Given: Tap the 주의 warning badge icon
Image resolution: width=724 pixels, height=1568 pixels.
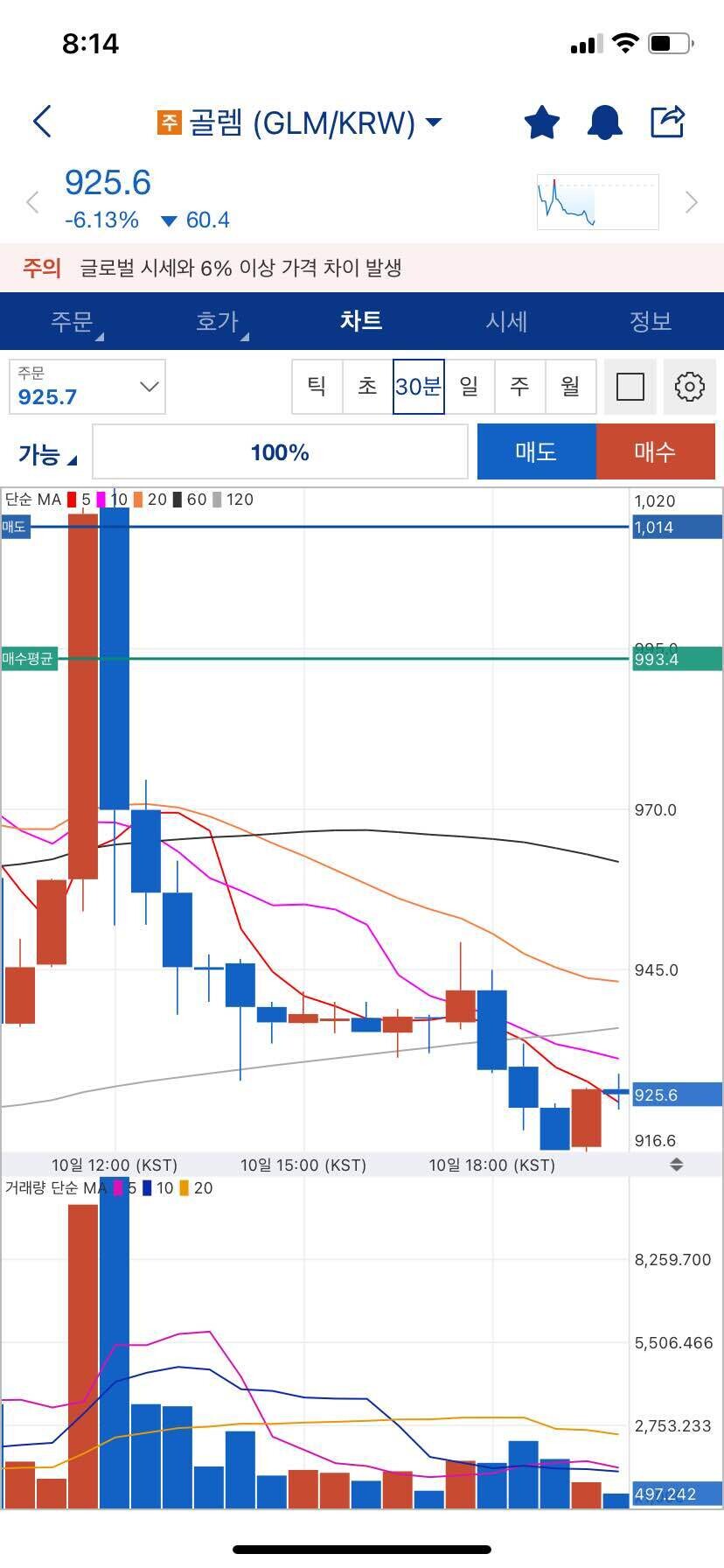Looking at the screenshot, I should coord(41,268).
